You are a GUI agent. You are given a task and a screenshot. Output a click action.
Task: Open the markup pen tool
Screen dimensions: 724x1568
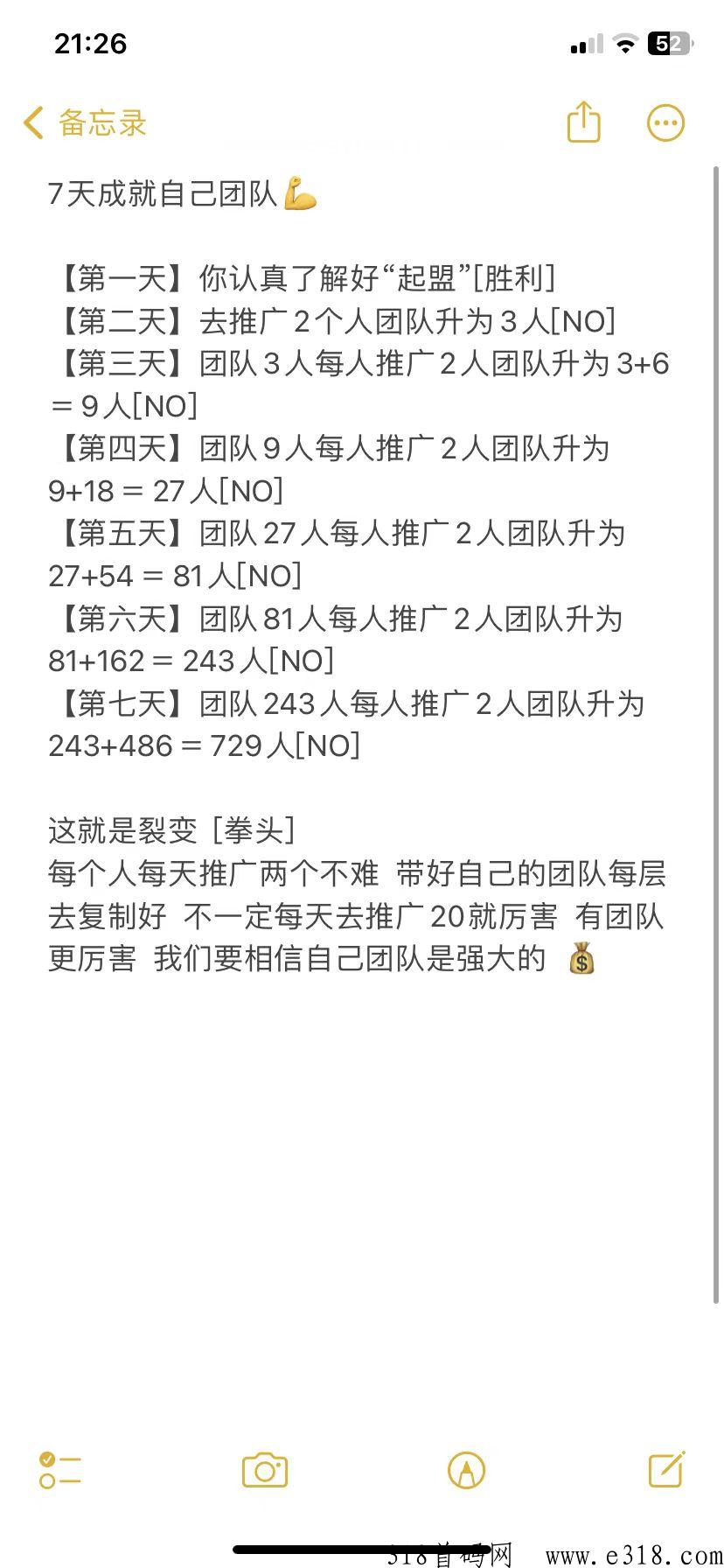tap(466, 1470)
